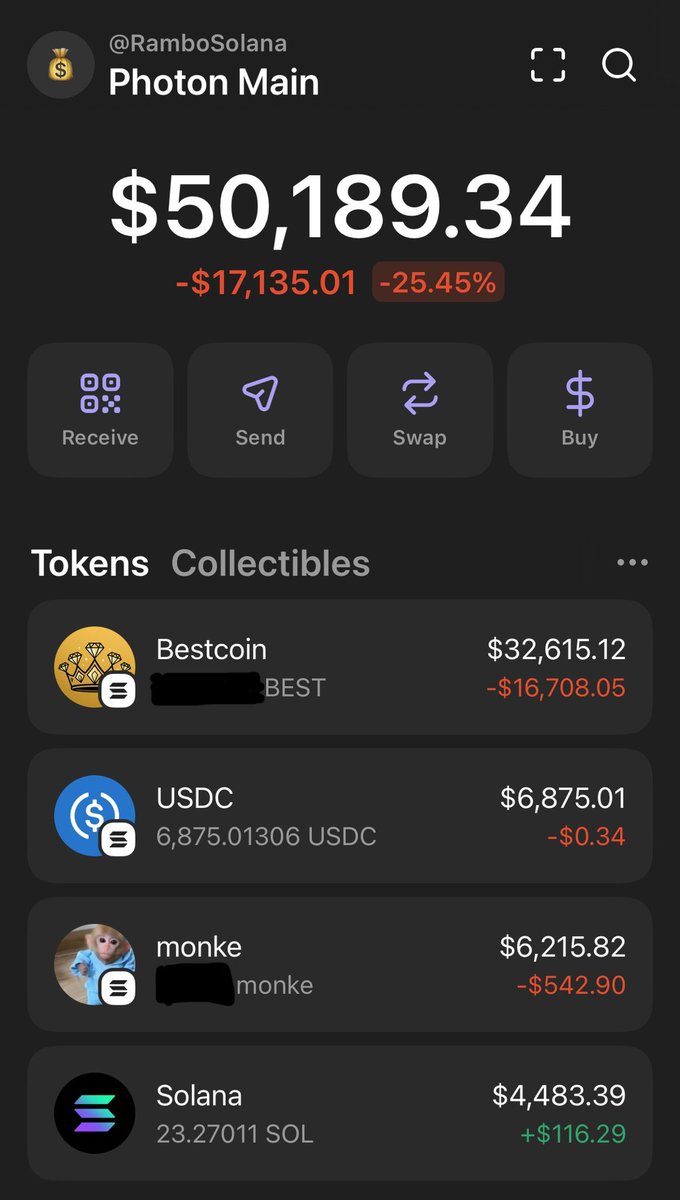Open the Bestcoin token row
This screenshot has width=680, height=1200.
point(340,667)
